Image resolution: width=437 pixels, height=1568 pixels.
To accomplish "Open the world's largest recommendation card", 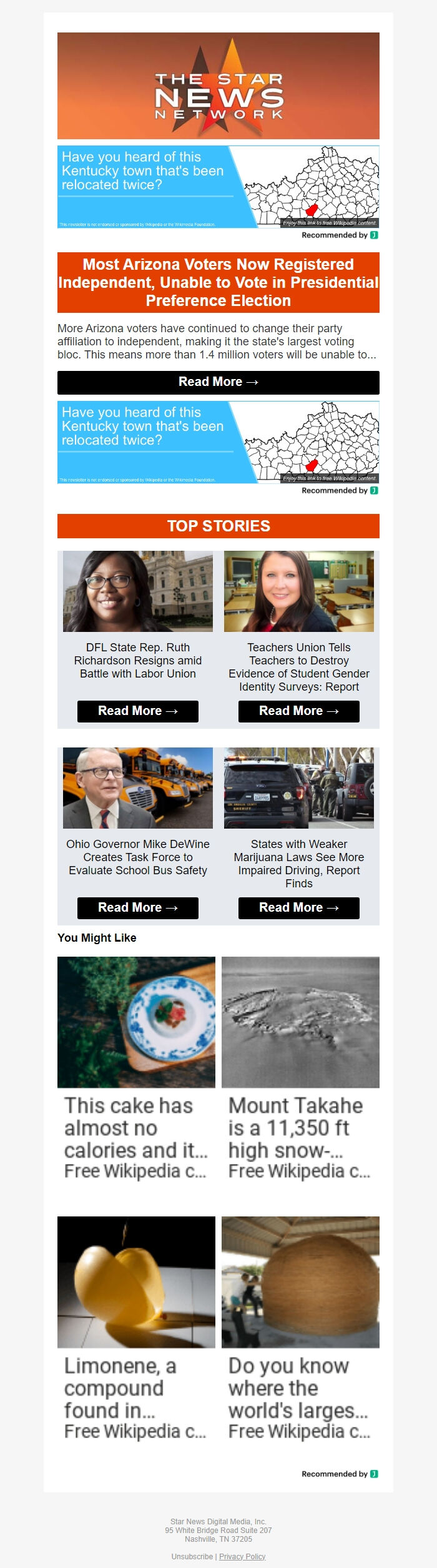I will [x=300, y=1328].
